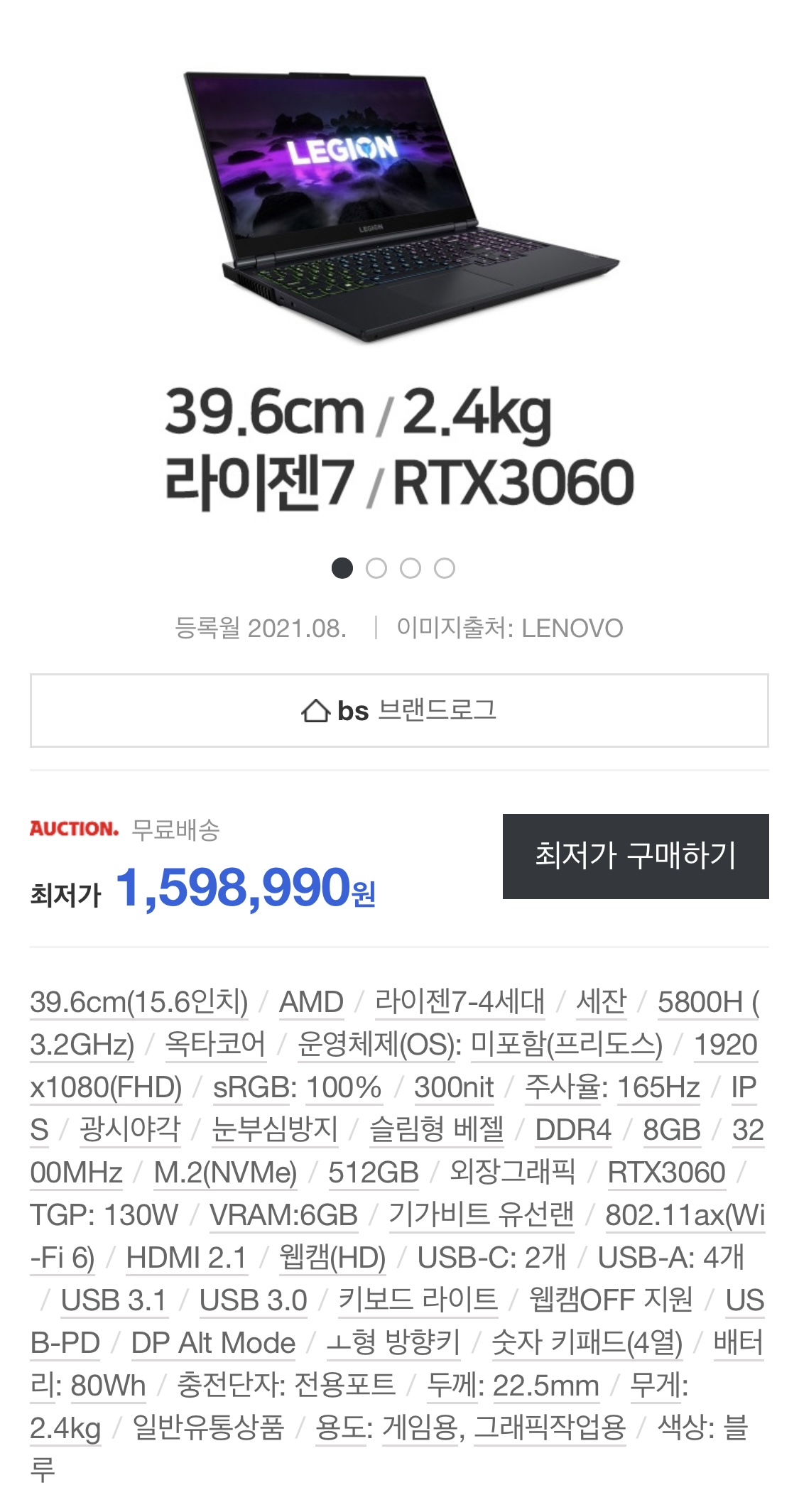This screenshot has width=799, height=1512.
Task: Open the DDR4 memory spec link
Action: [x=573, y=1130]
